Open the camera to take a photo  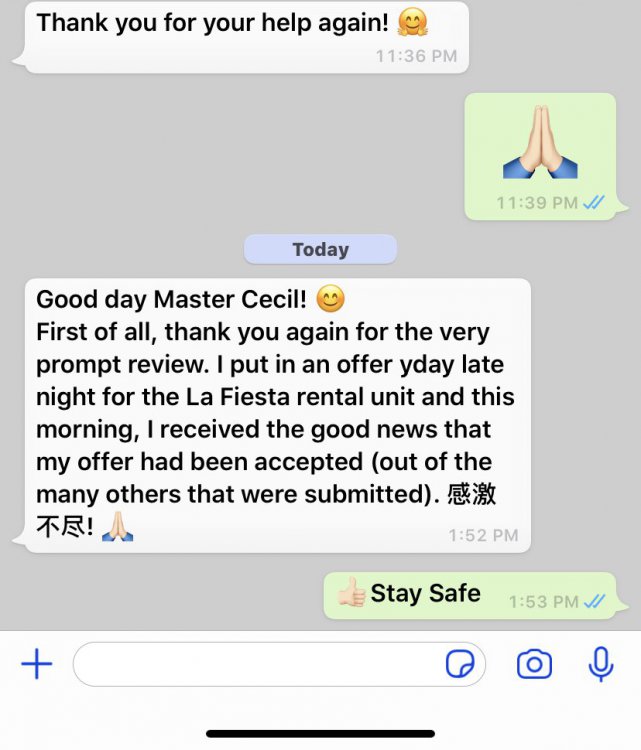(534, 664)
